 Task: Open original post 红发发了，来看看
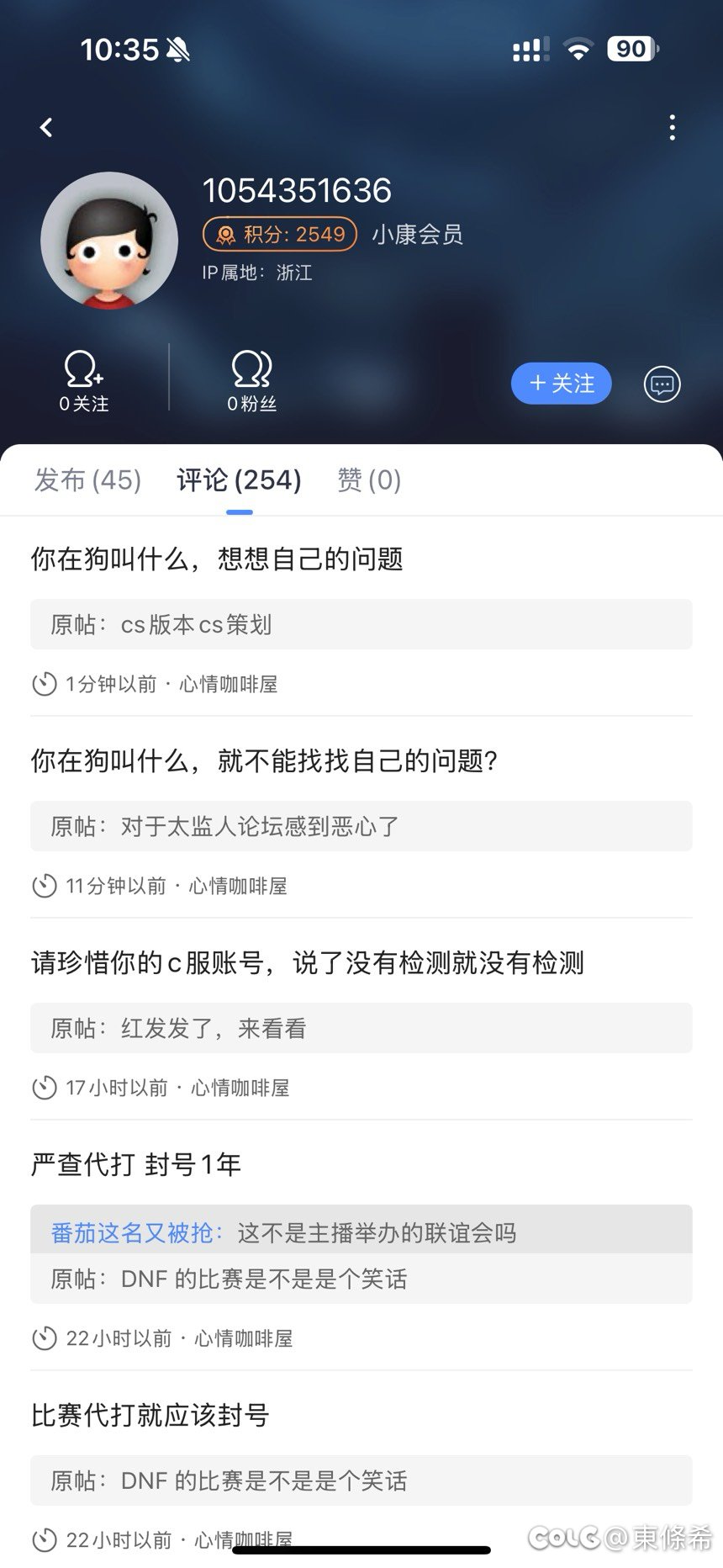(x=361, y=1028)
